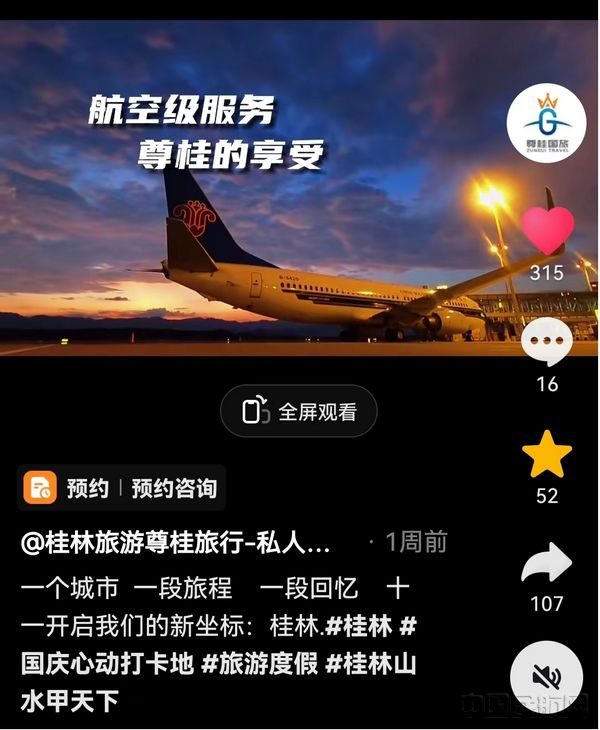The height and width of the screenshot is (730, 600).
Task: Open 预约咨询 booking consultation
Action: coord(173,488)
